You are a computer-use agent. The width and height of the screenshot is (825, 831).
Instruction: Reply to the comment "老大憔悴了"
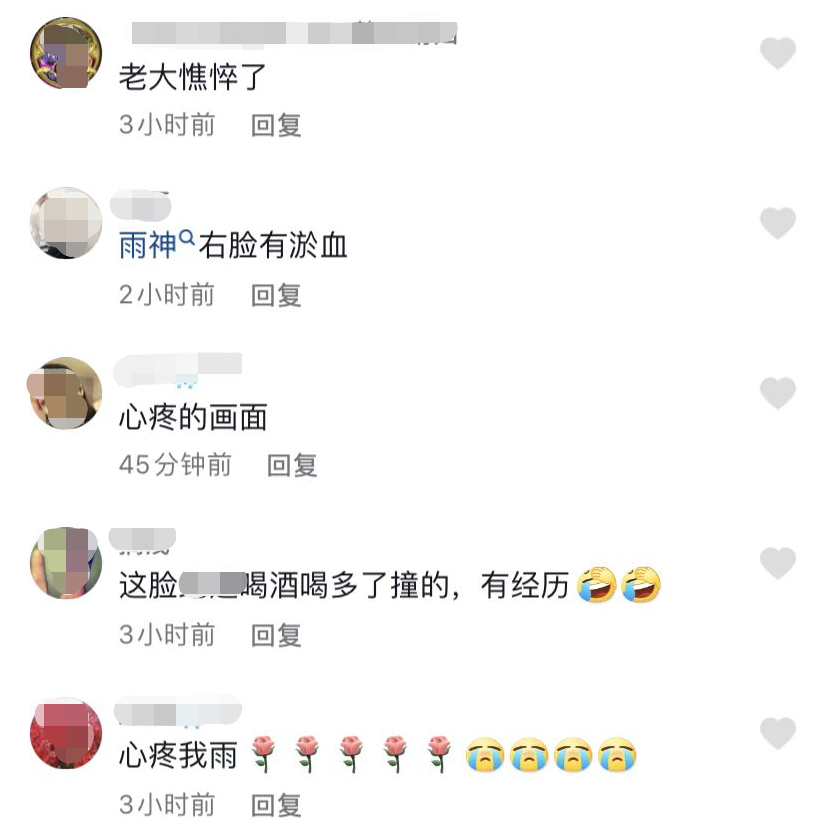[x=276, y=125]
